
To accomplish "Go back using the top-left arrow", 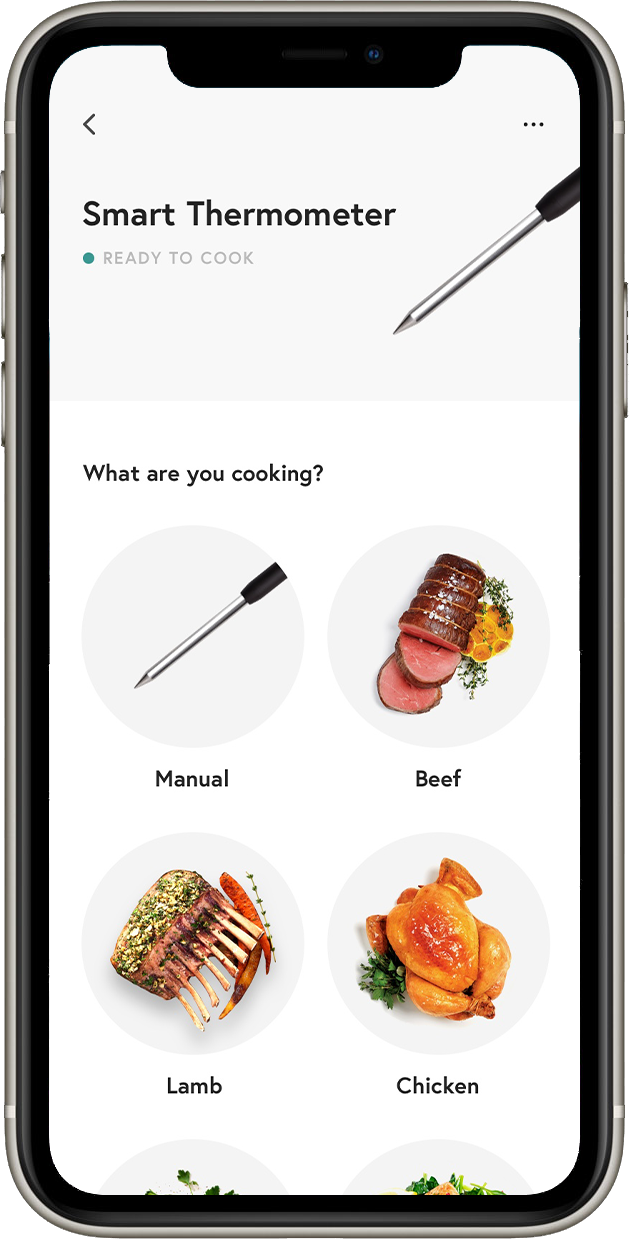I will 90,124.
